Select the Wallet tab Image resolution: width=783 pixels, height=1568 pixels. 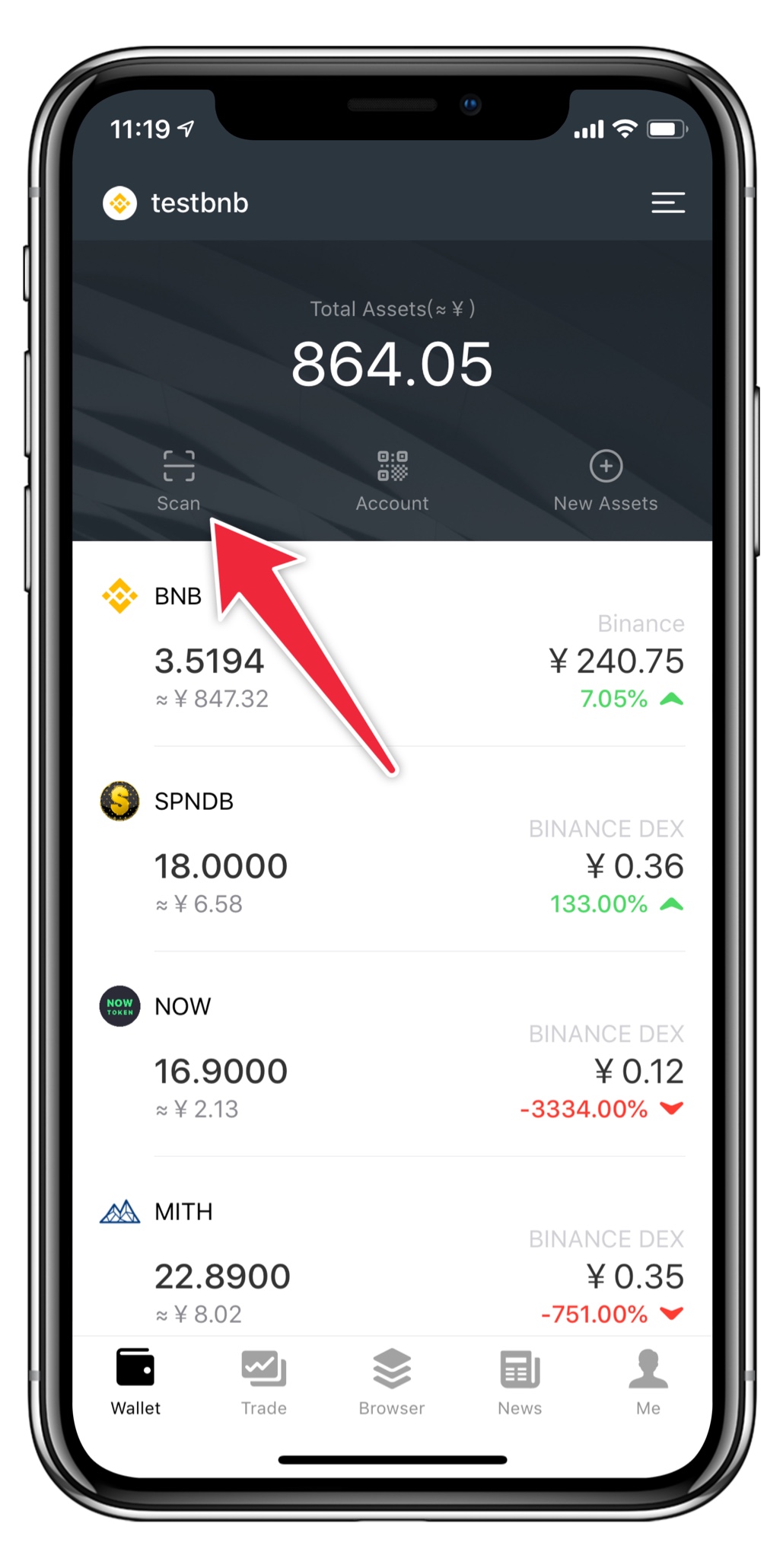pos(135,1382)
